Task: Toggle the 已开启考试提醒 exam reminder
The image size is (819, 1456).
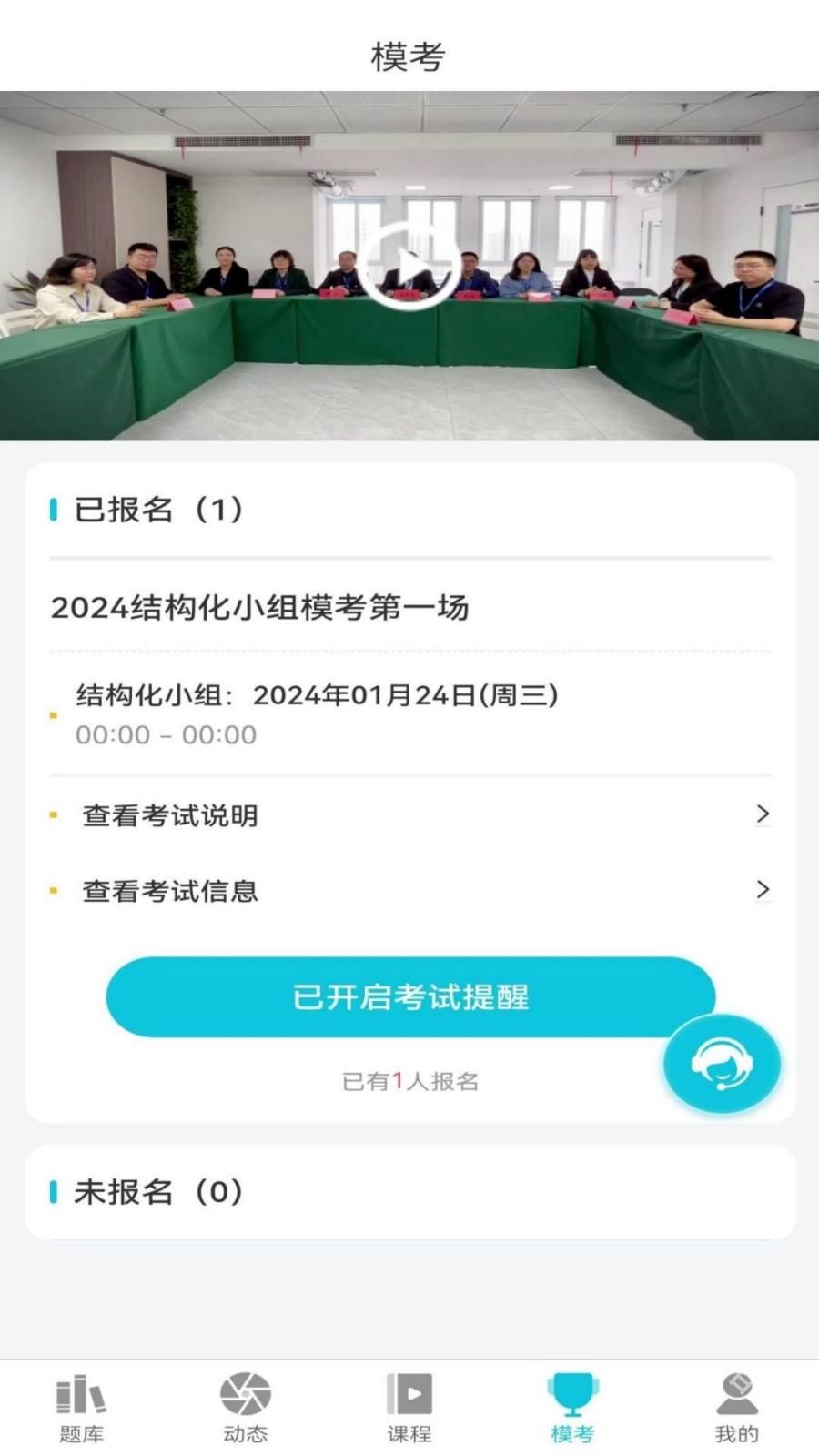Action: point(409,996)
